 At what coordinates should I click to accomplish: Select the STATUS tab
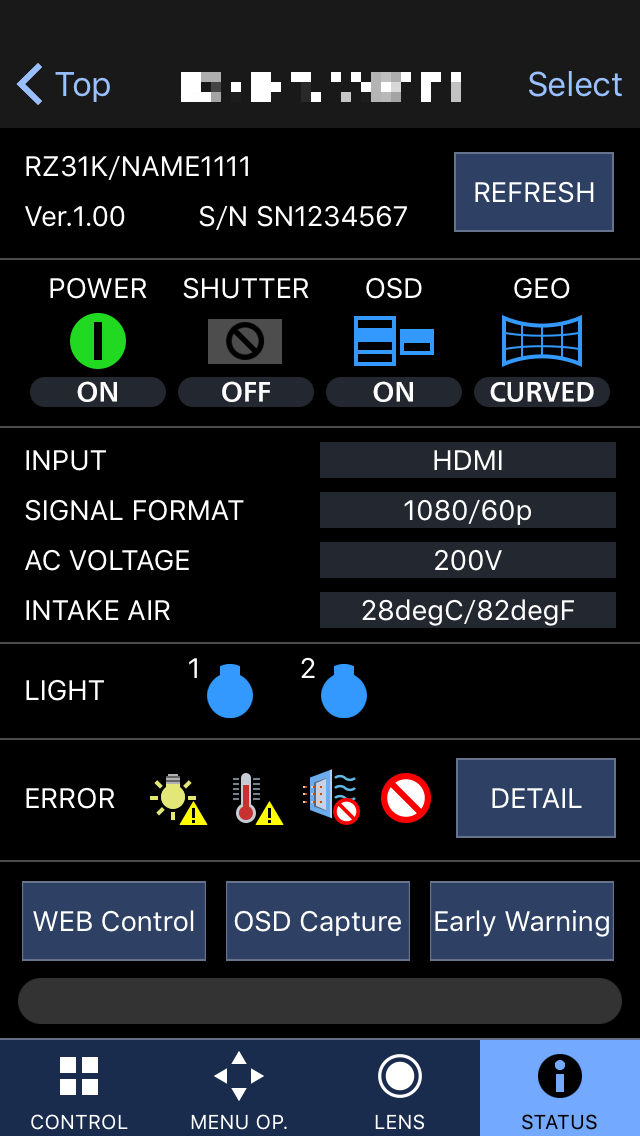559,1090
